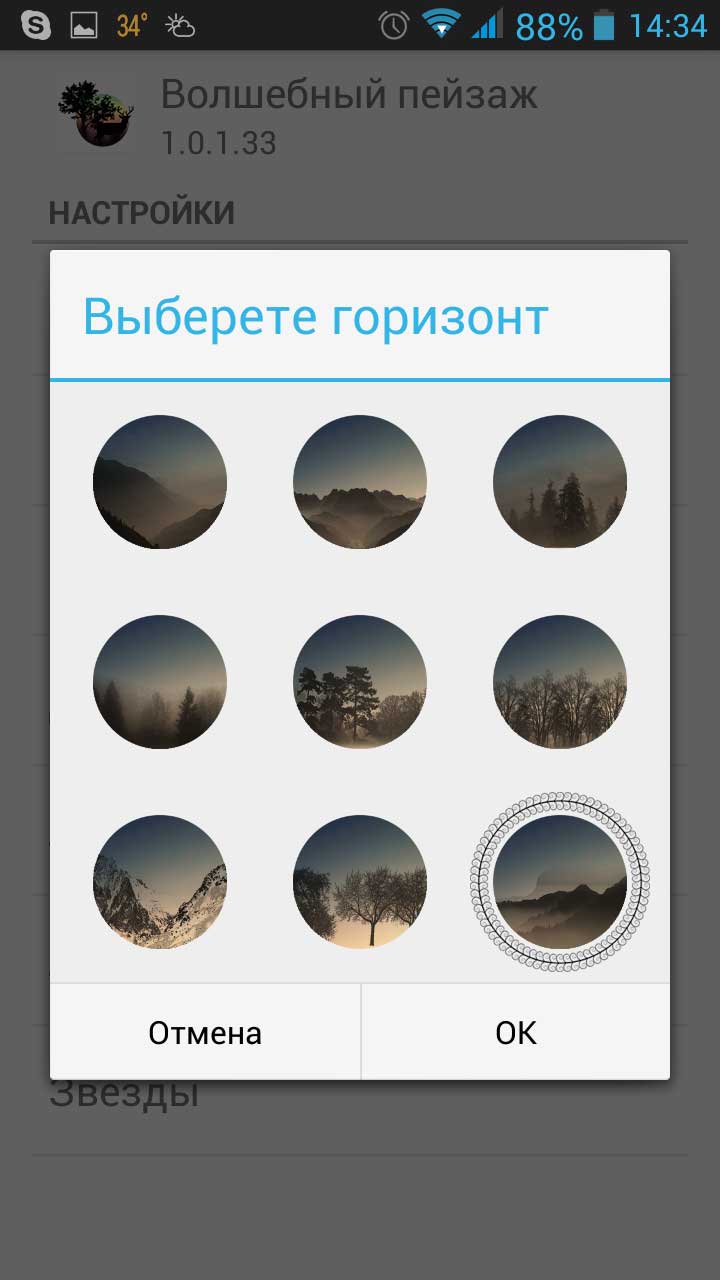
Task: Confirm the selection with OK
Action: (x=516, y=1032)
